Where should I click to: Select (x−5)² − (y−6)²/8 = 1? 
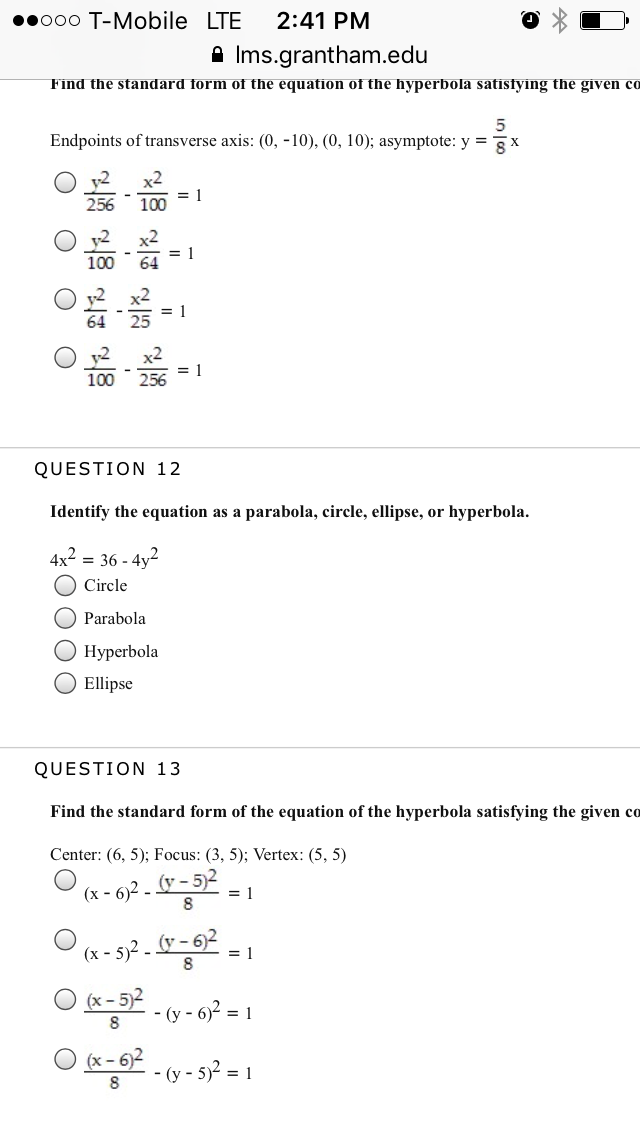(x=65, y=939)
